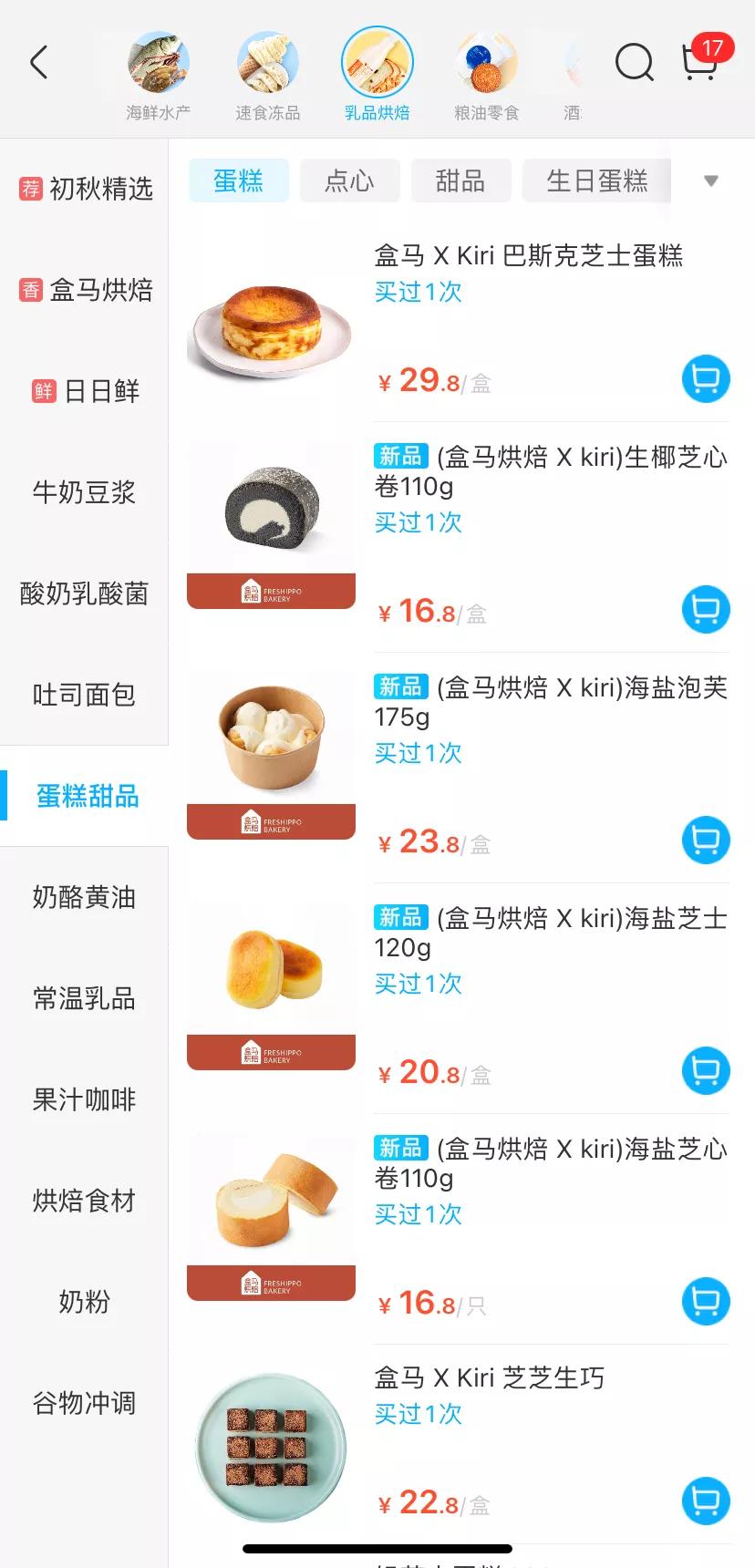755x1568 pixels.
Task: Select the 速食冻品 category icon
Action: coord(267,64)
